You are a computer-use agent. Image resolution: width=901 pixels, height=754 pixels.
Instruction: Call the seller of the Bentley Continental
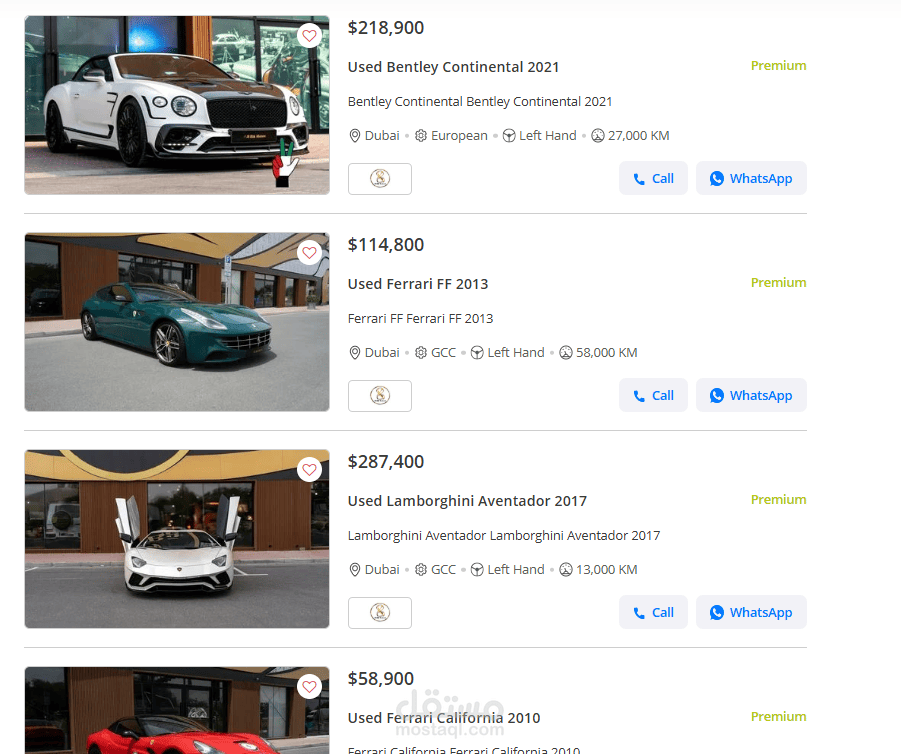tap(653, 179)
